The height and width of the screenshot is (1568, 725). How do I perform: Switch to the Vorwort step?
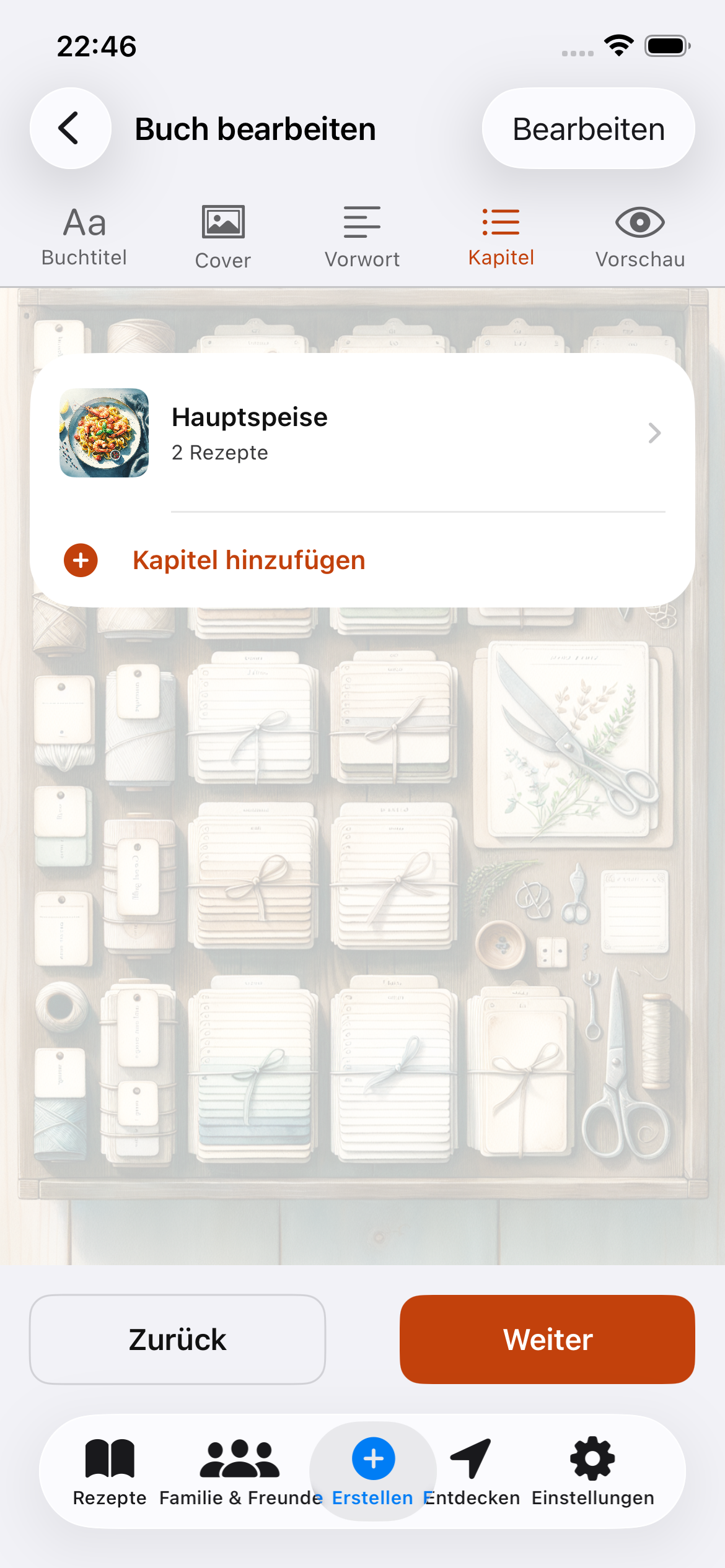(x=362, y=237)
